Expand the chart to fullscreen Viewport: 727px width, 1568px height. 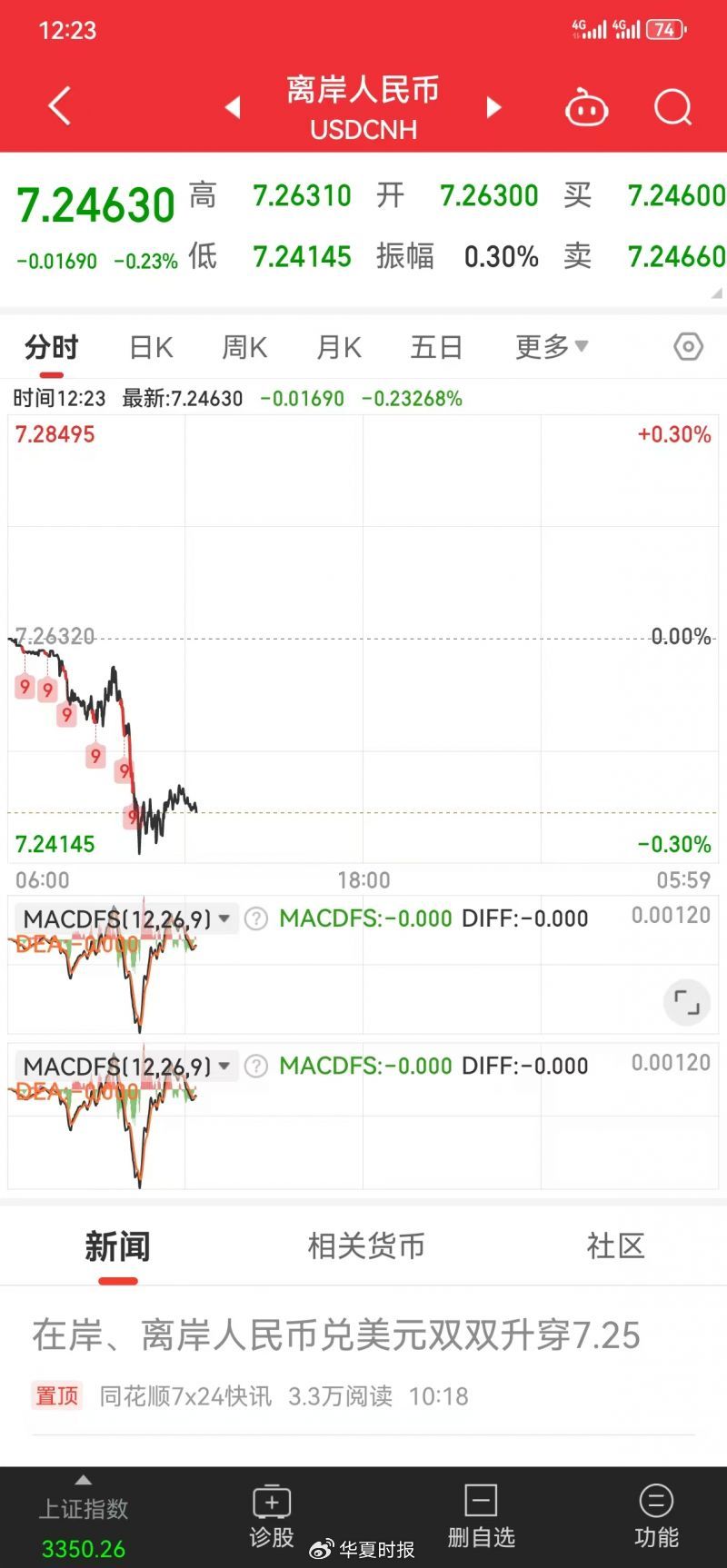coord(687,1003)
